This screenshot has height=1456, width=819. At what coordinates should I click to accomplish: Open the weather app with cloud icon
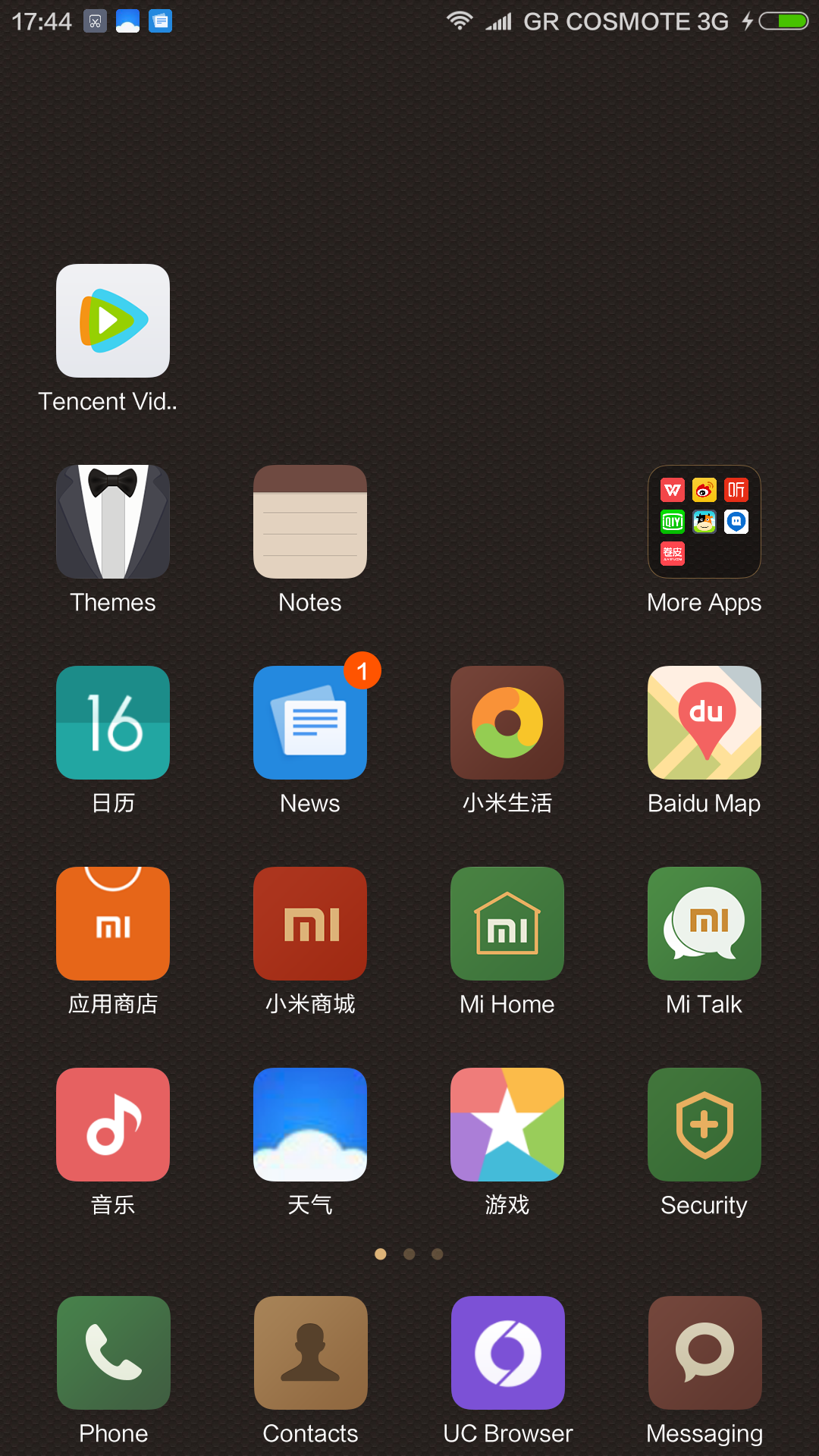[310, 1125]
